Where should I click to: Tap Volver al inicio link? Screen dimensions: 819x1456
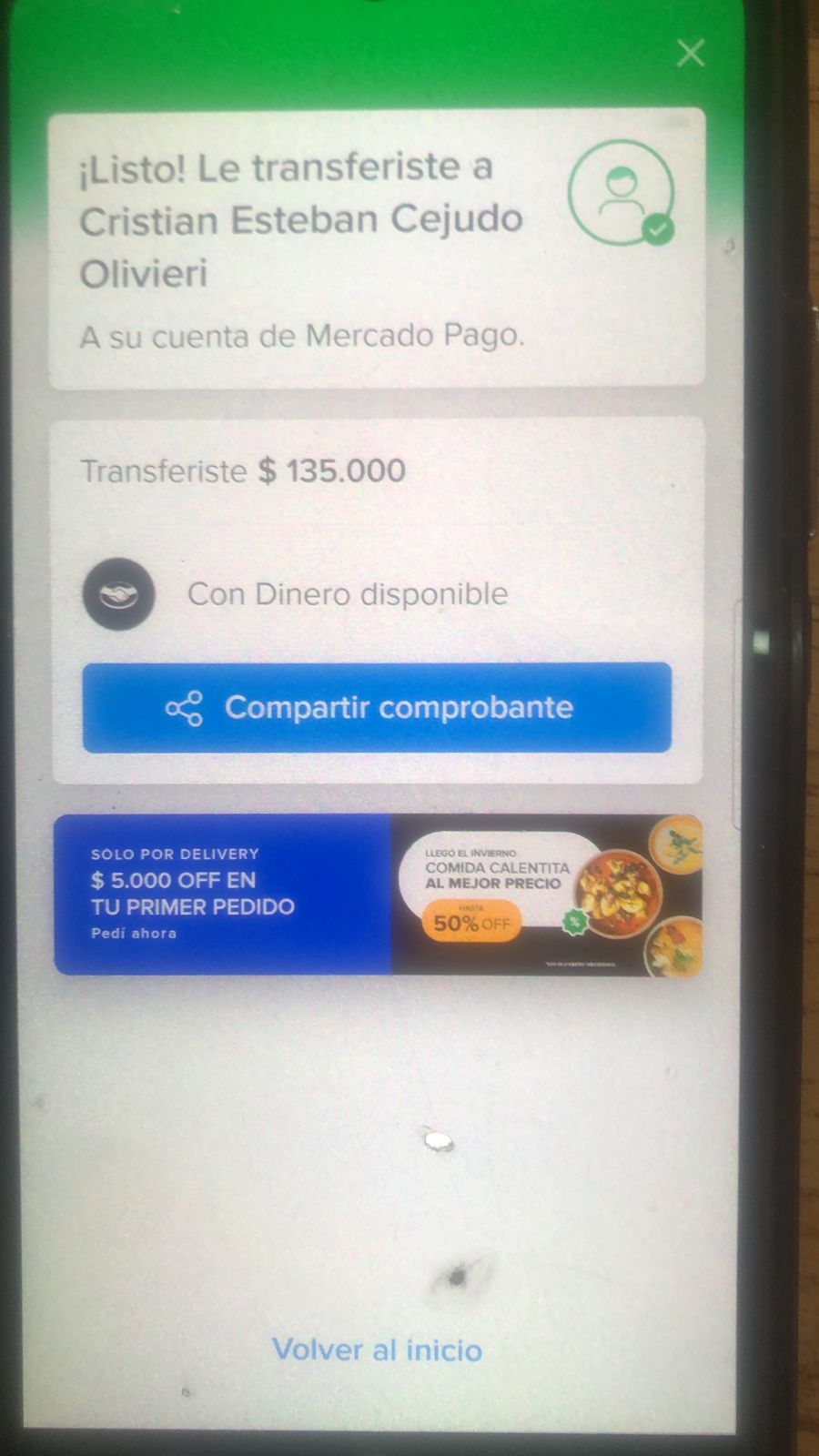point(377,1349)
